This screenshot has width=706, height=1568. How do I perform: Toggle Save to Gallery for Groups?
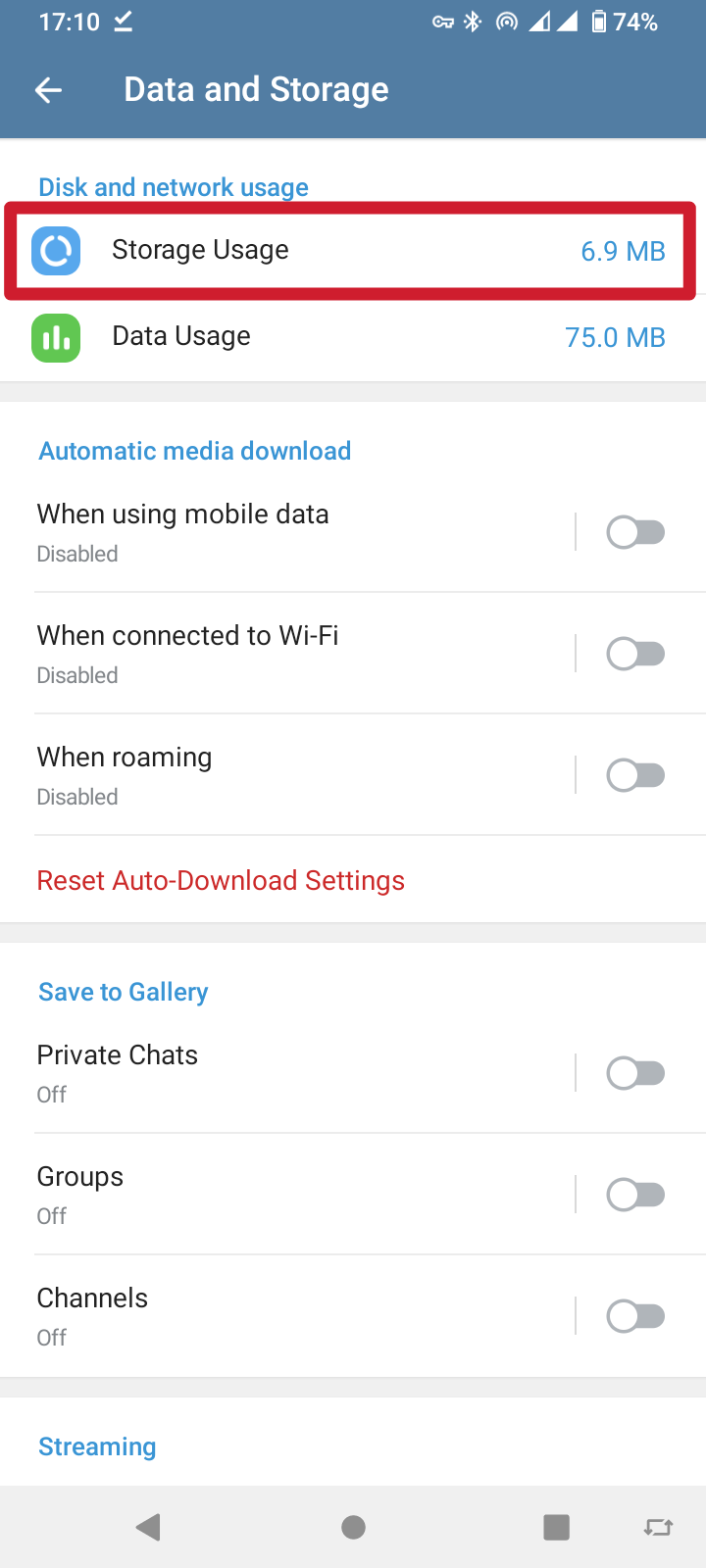(635, 1195)
